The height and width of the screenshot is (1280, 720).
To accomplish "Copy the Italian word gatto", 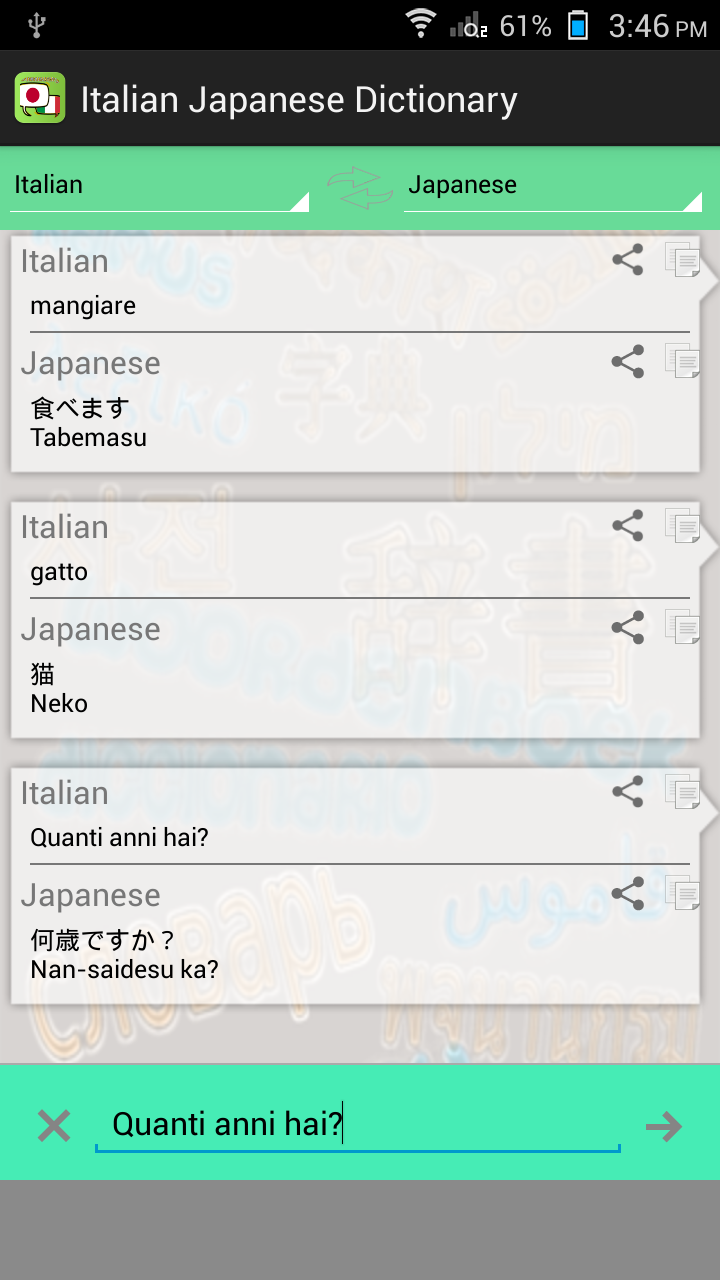I will coord(683,526).
